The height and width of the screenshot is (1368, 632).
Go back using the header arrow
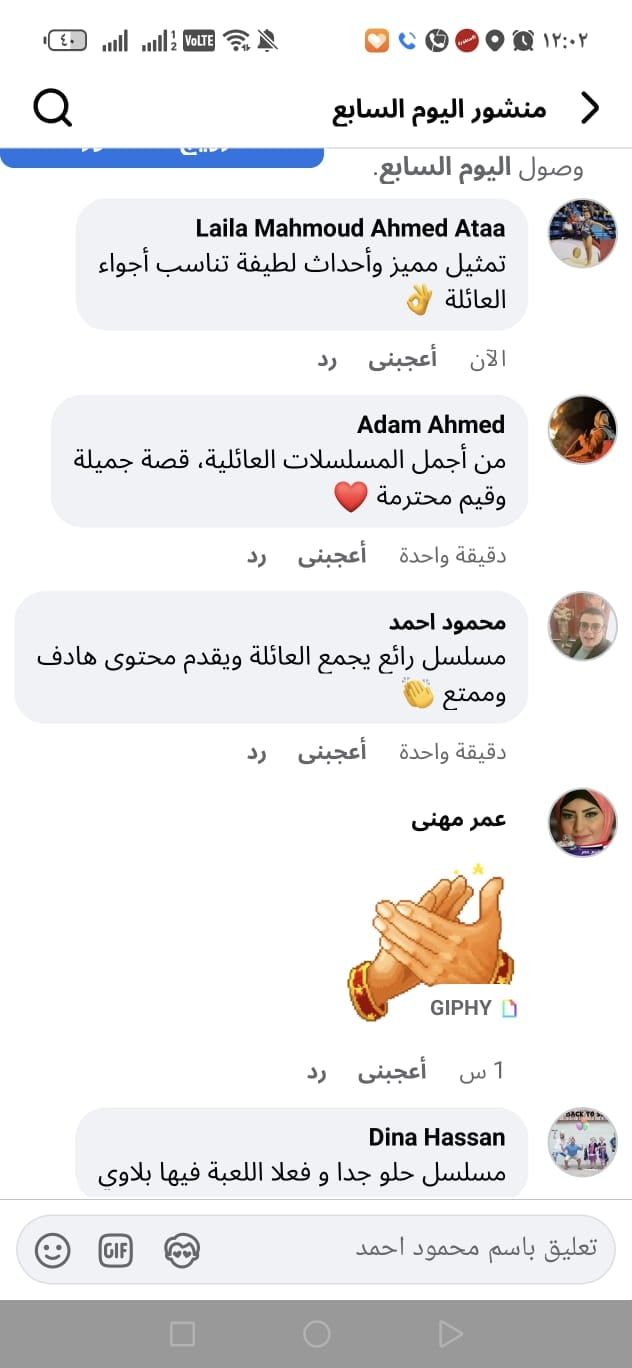click(x=591, y=108)
